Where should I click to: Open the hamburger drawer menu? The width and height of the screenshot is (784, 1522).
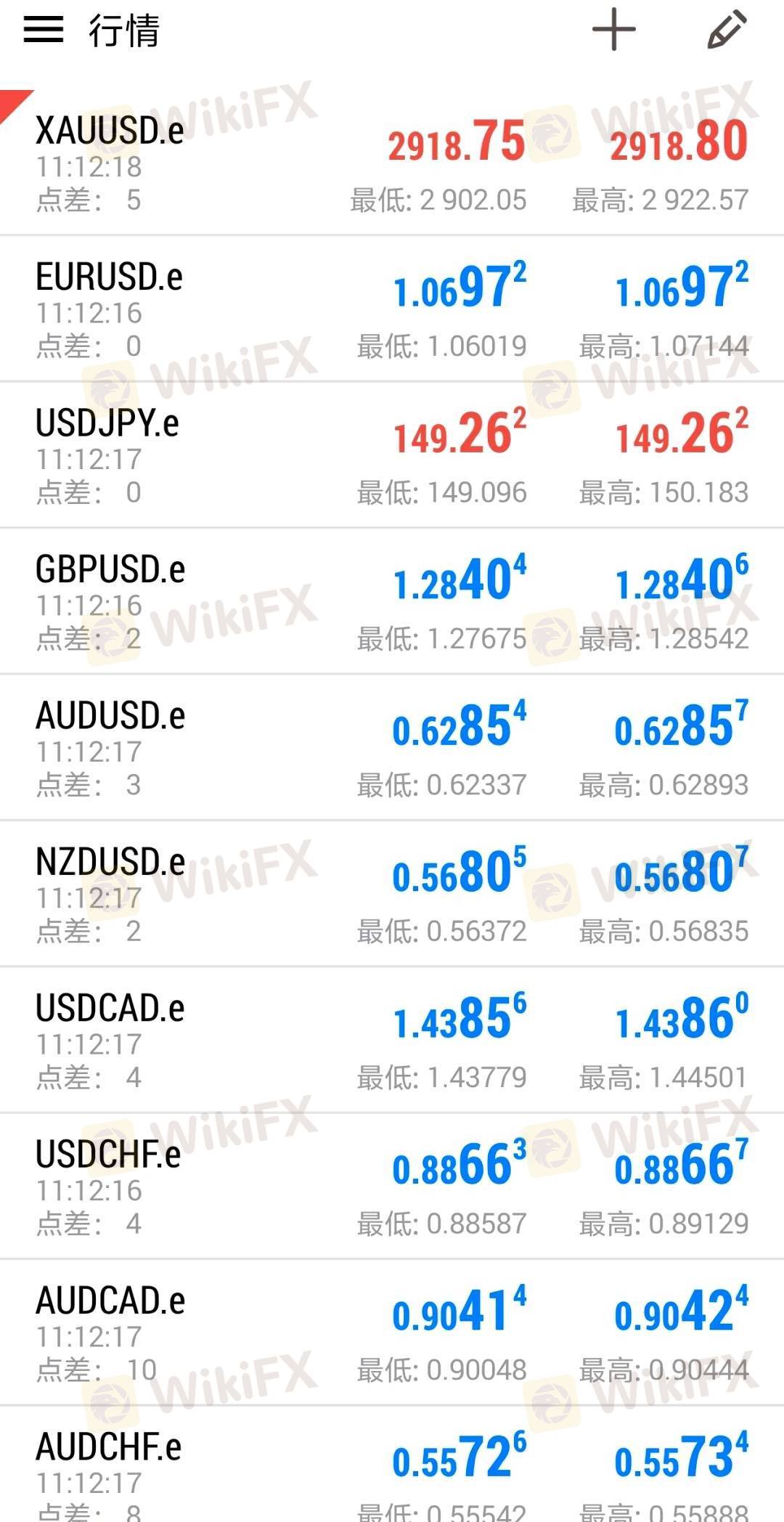click(44, 30)
